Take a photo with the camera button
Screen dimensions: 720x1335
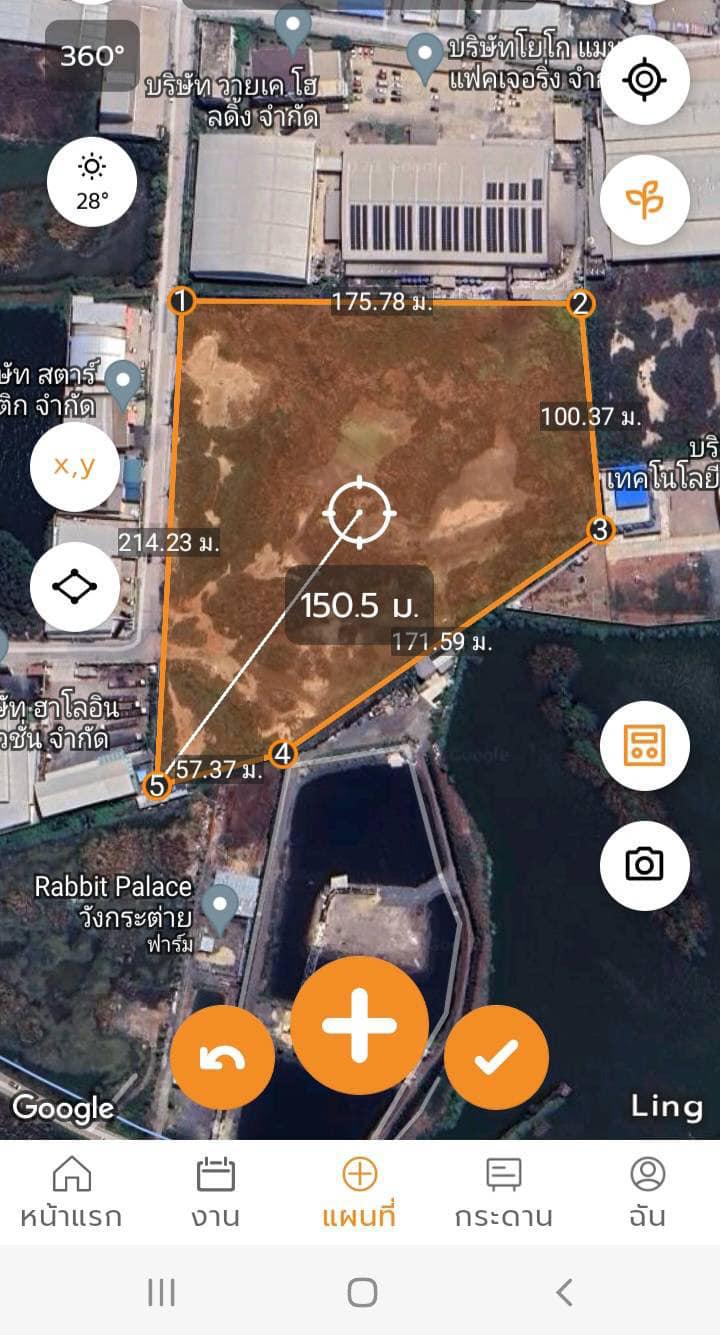click(645, 865)
